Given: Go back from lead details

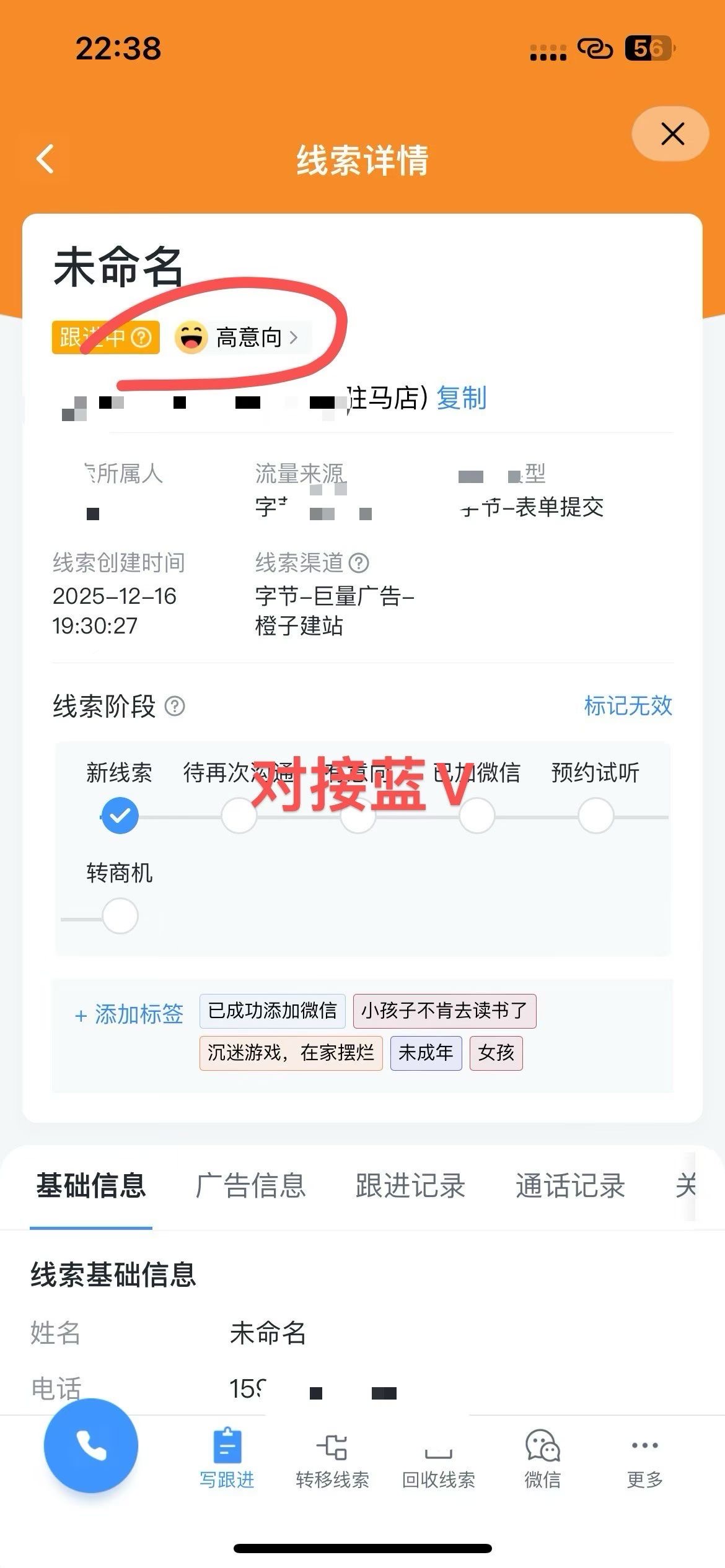Looking at the screenshot, I should point(45,159).
